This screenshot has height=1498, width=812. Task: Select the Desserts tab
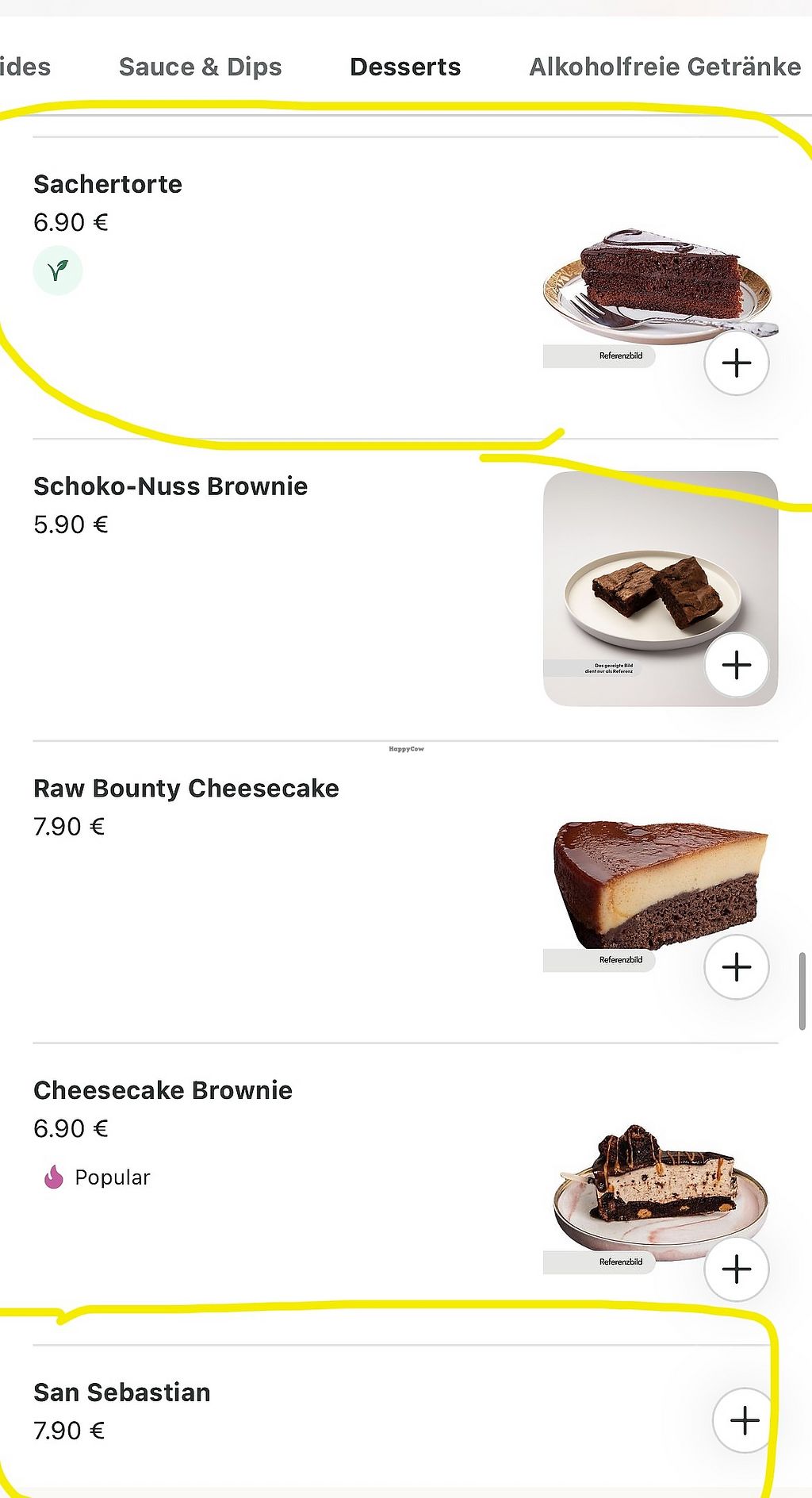(405, 67)
